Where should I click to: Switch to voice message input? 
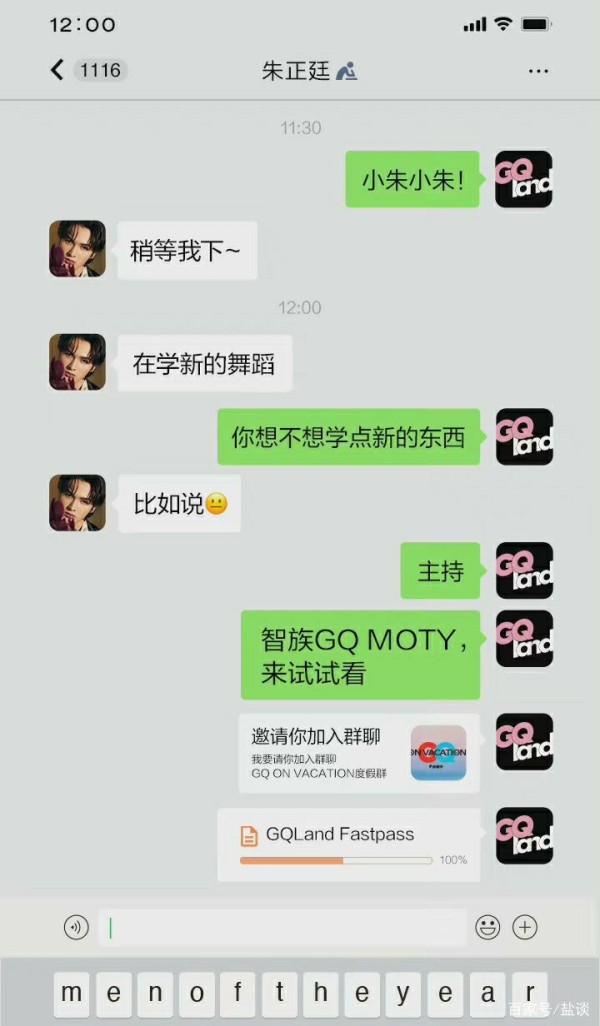tap(76, 927)
